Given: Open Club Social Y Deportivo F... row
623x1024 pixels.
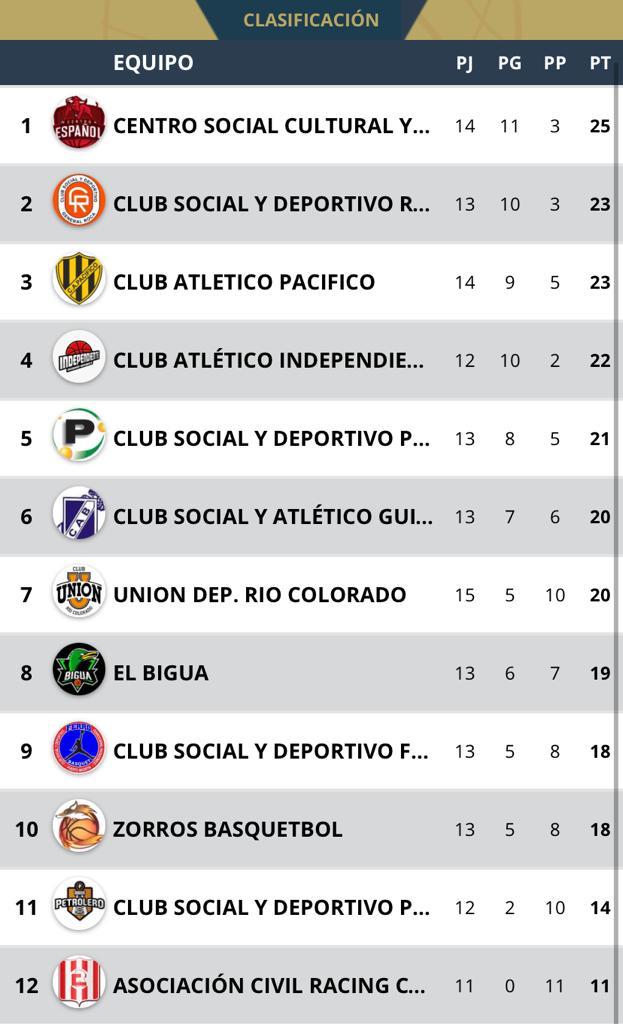Looking at the screenshot, I should pyautogui.click(x=270, y=750).
